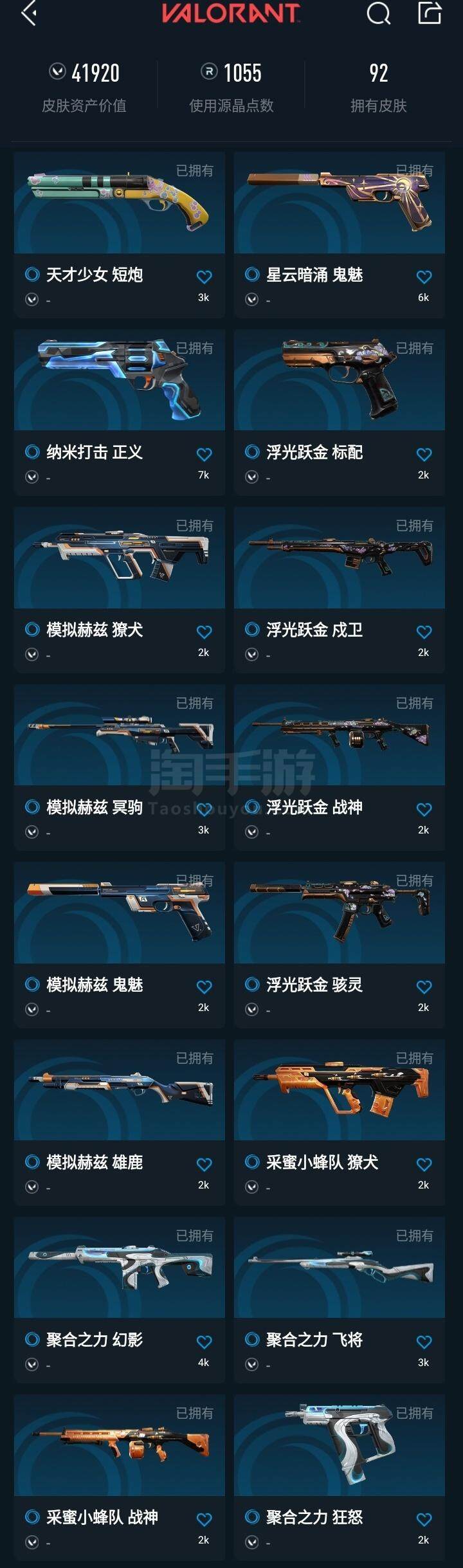Favorite the 浮光跃金 标配 skin
The height and width of the screenshot is (1568, 463).
click(424, 455)
